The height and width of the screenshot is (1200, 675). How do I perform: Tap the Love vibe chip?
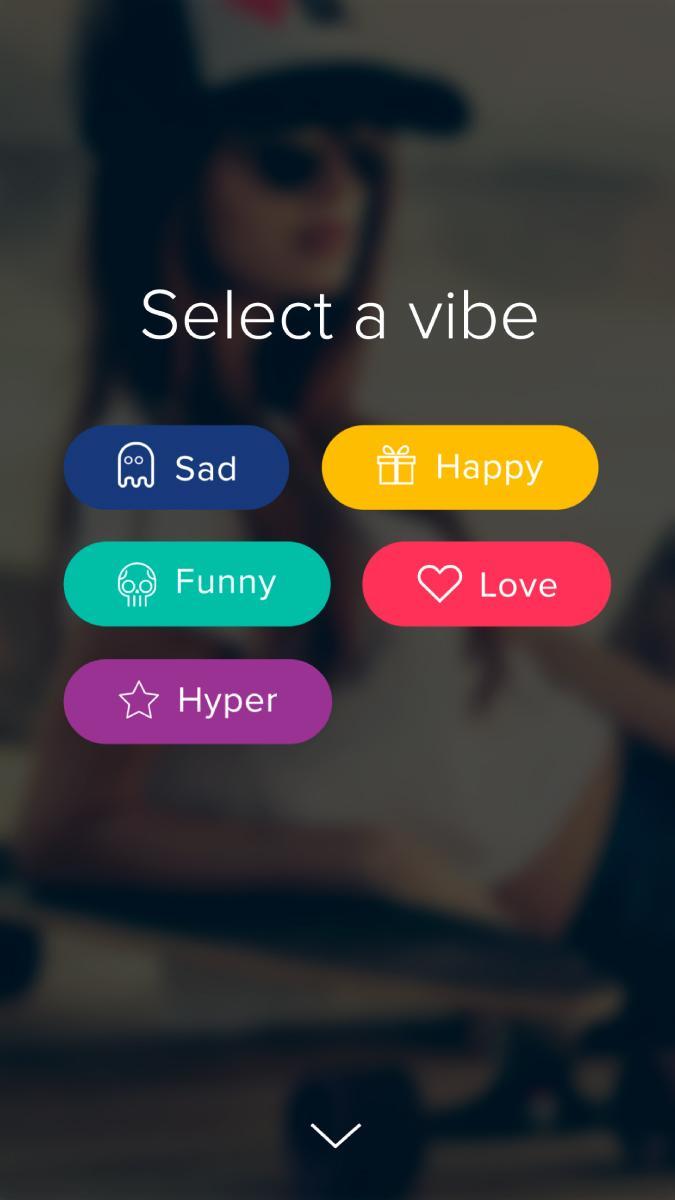click(x=486, y=585)
